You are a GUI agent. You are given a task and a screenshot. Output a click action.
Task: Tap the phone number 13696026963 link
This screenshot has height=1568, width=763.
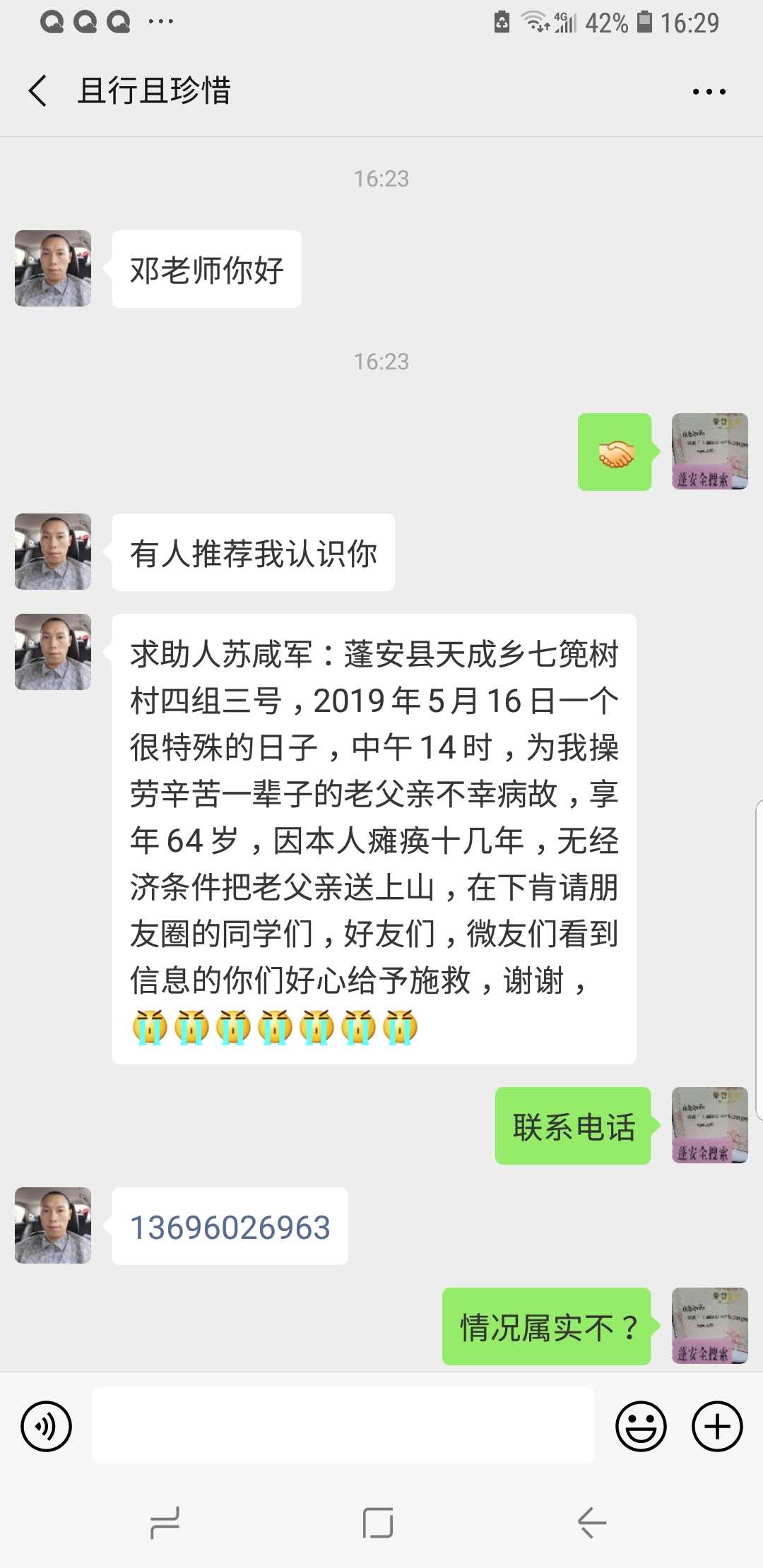pyautogui.click(x=230, y=1228)
